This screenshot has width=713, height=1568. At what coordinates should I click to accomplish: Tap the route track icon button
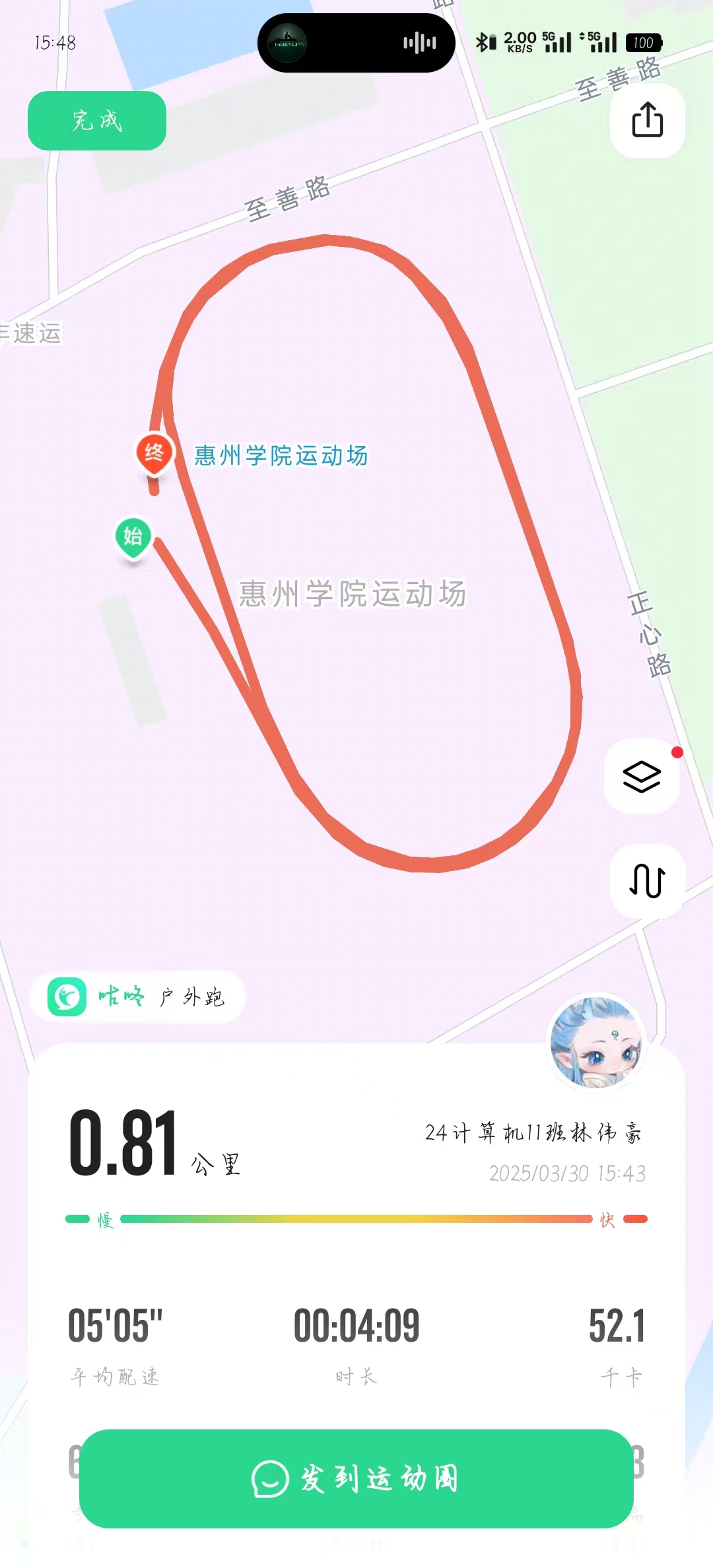(x=646, y=880)
